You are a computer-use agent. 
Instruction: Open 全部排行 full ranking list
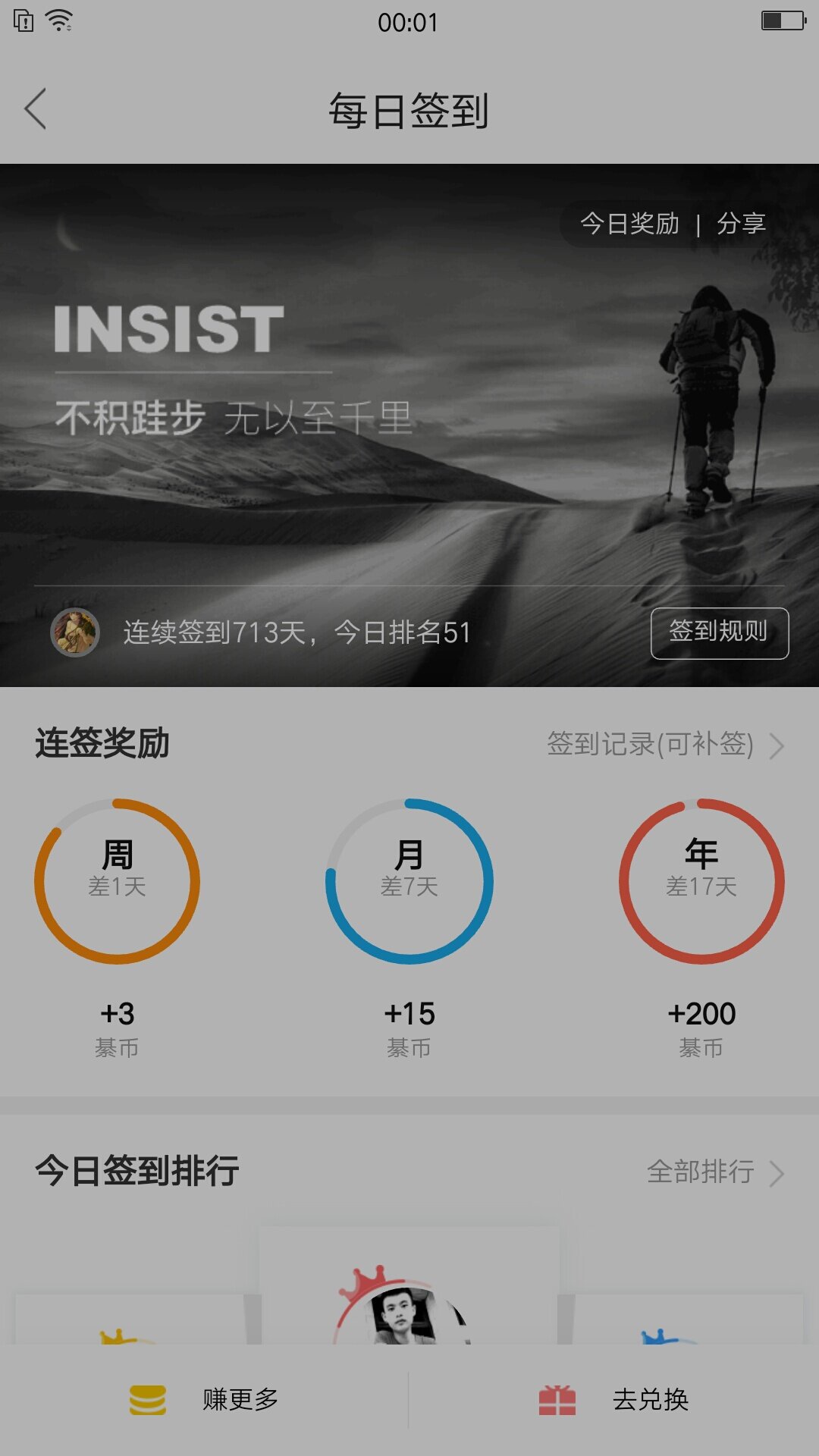point(714,1172)
